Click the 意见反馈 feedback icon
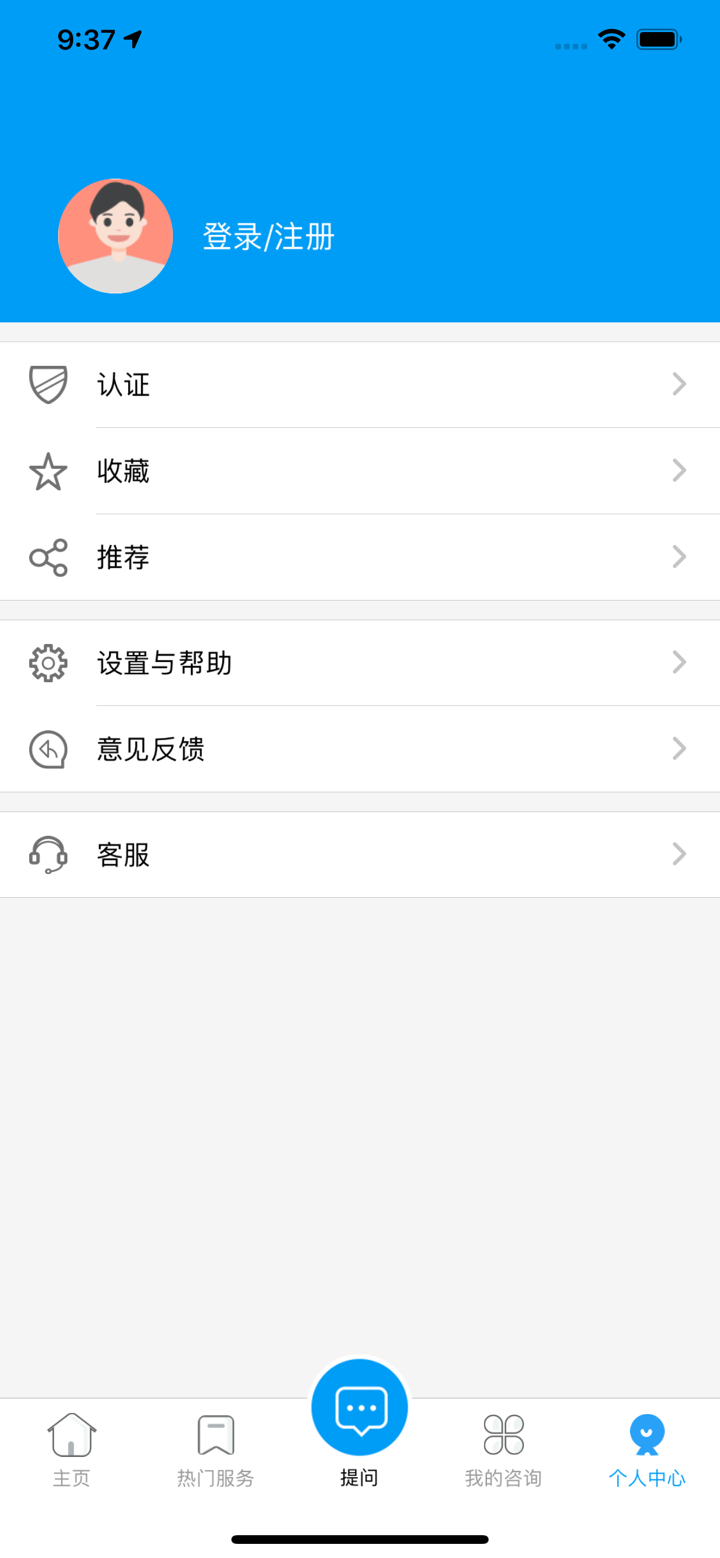This screenshot has width=720, height=1558. [47, 748]
